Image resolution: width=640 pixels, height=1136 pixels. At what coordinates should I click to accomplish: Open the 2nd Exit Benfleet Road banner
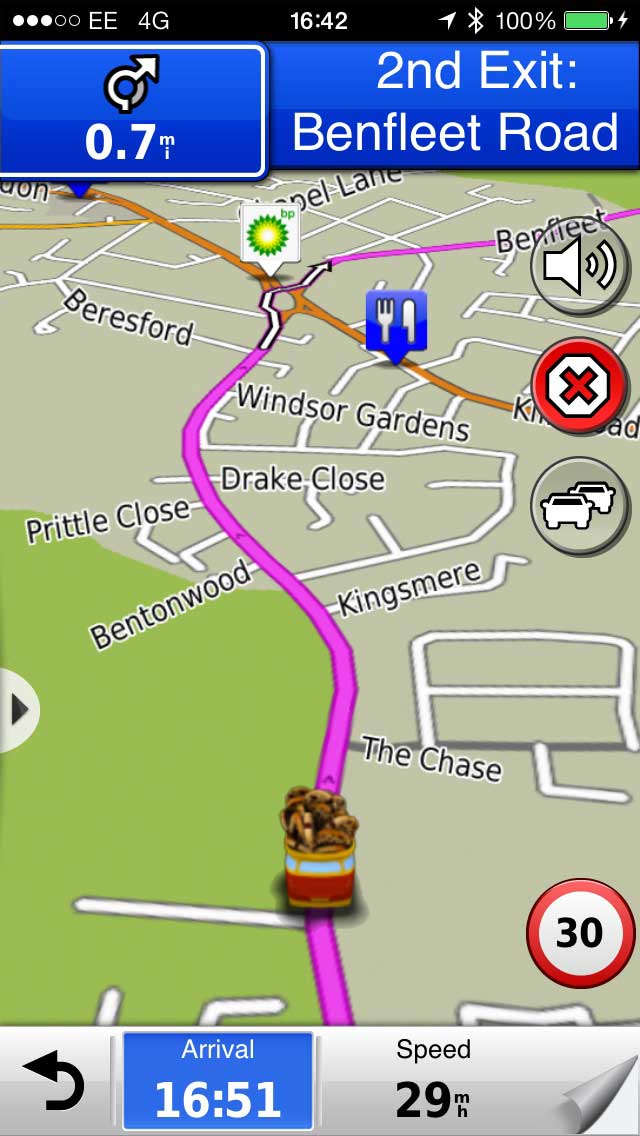(454, 106)
